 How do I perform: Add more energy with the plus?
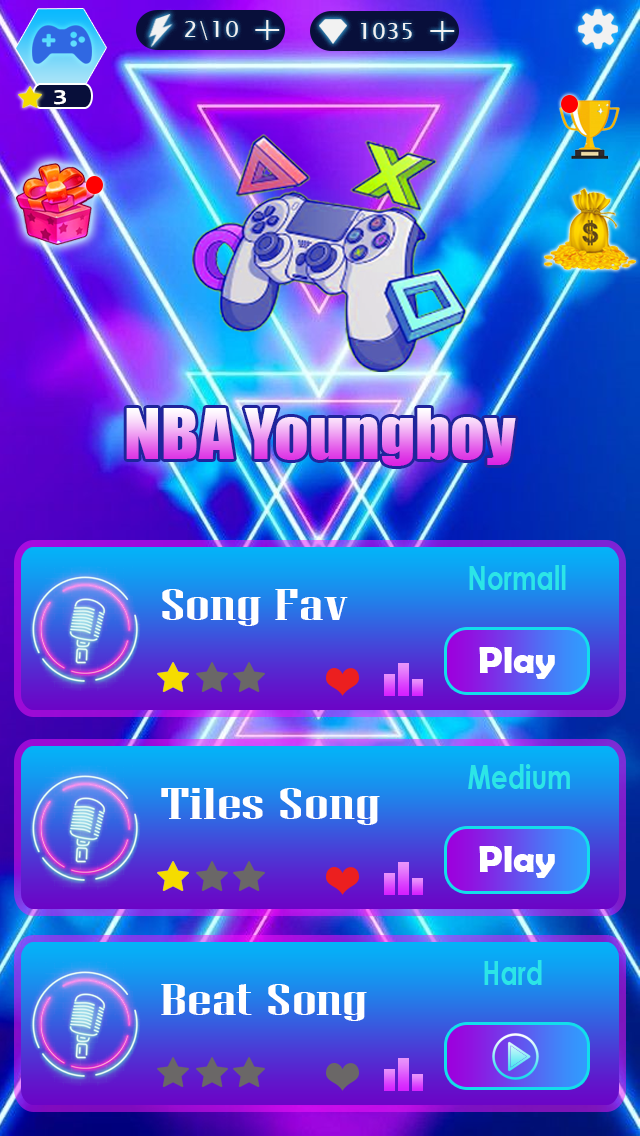click(x=267, y=30)
